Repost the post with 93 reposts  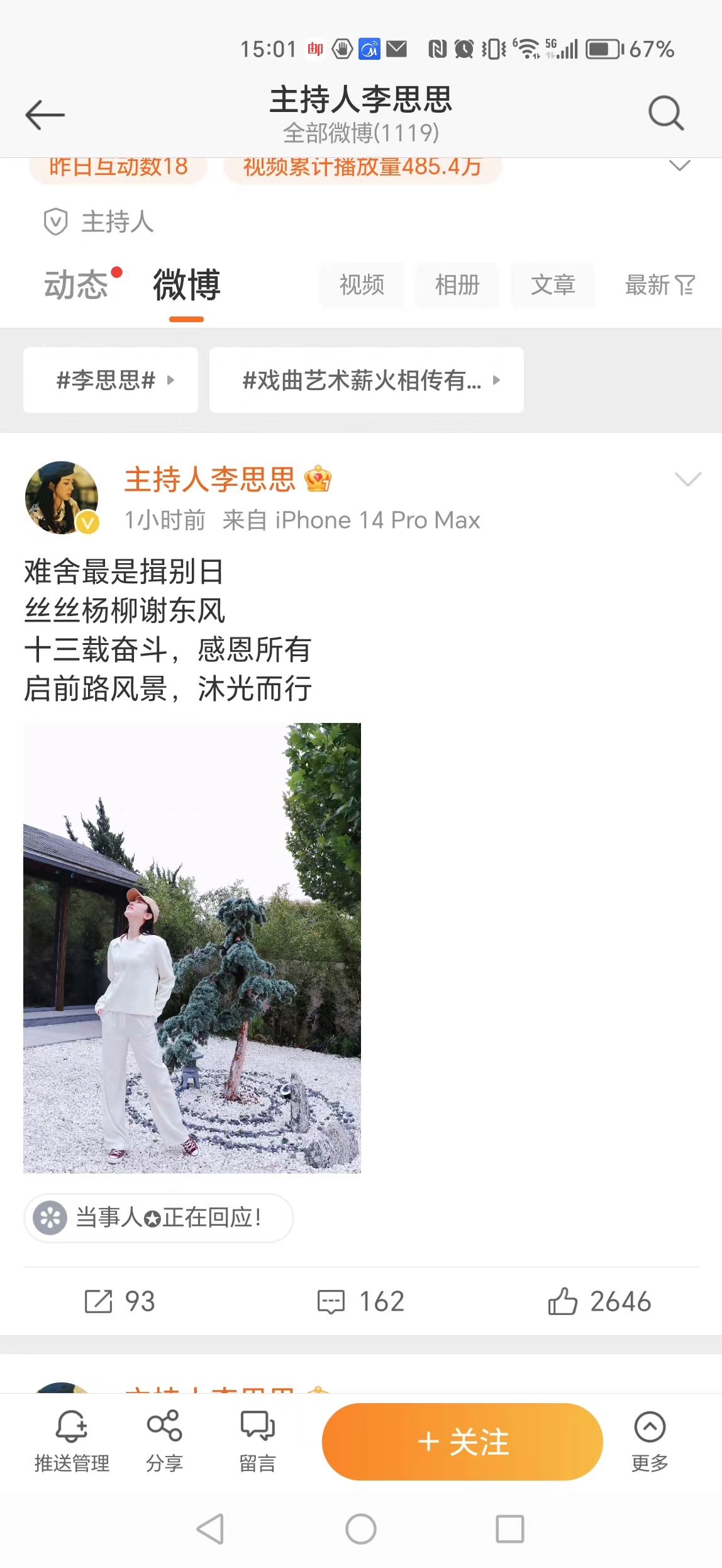[x=119, y=1301]
